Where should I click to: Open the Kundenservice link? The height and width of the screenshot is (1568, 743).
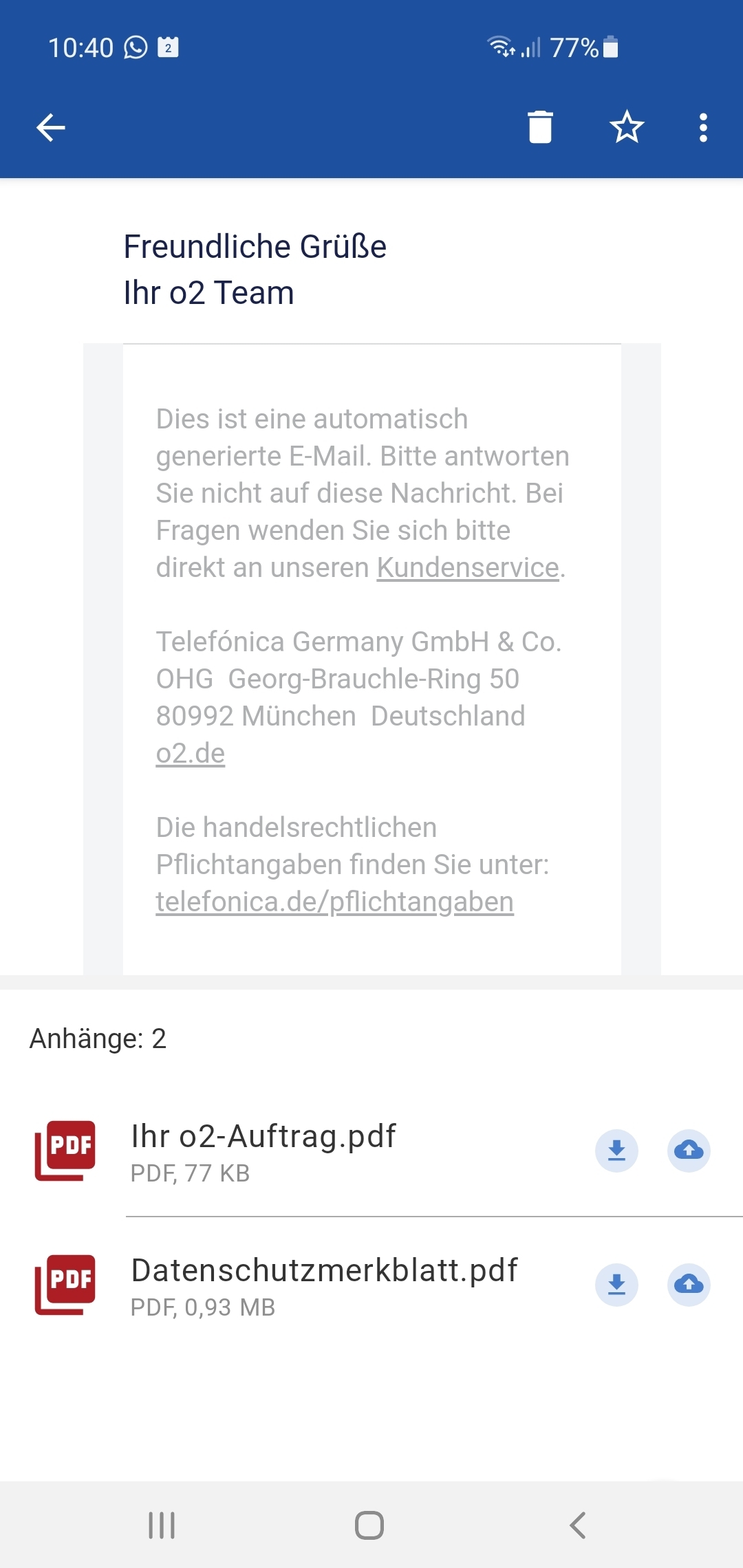[468, 567]
